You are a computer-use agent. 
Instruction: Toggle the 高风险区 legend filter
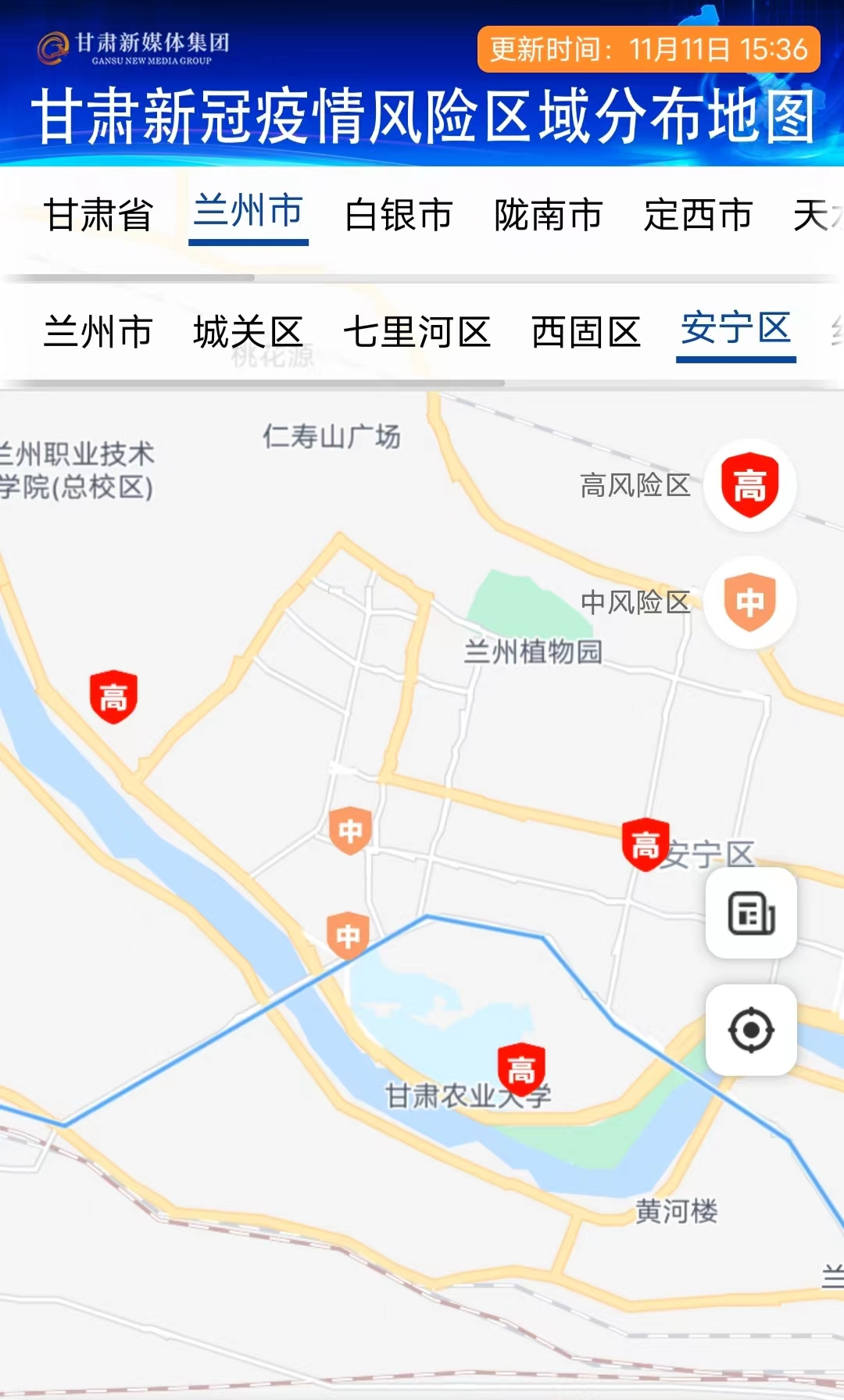[x=749, y=485]
